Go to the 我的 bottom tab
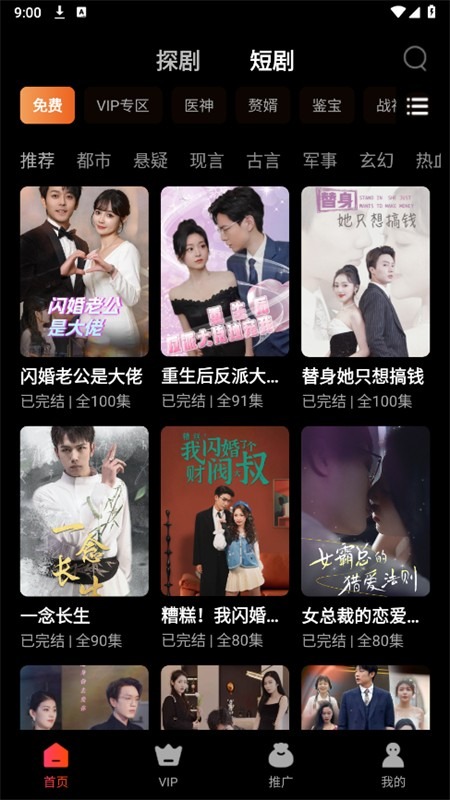This screenshot has height=800, width=450. tap(393, 765)
